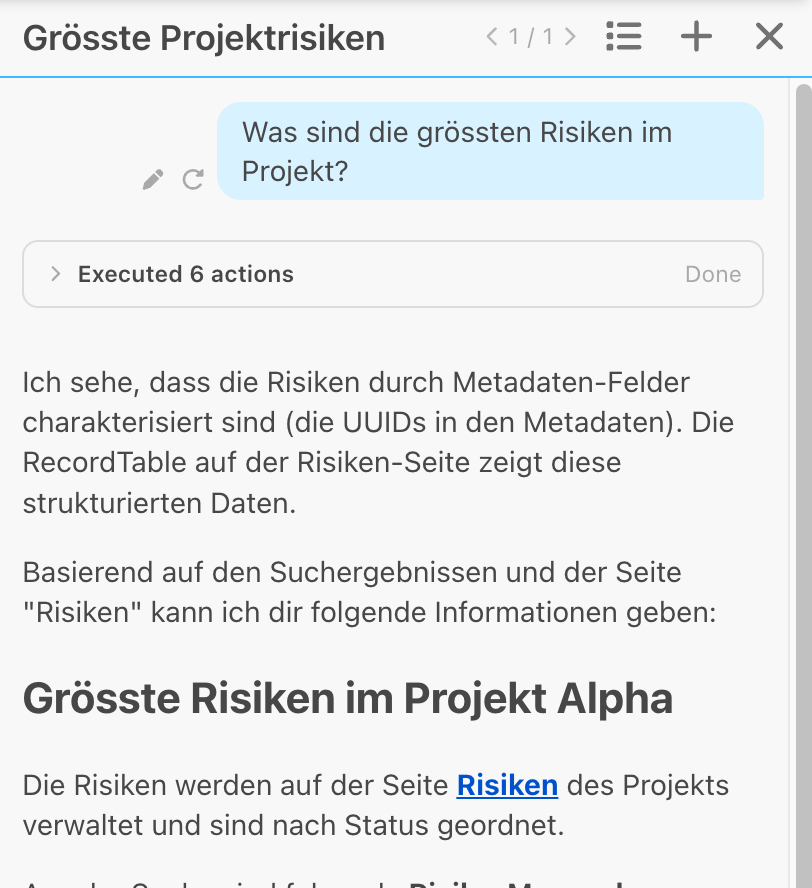The width and height of the screenshot is (812, 888).
Task: Regenerate the answer with the refresh icon
Action: (x=193, y=180)
